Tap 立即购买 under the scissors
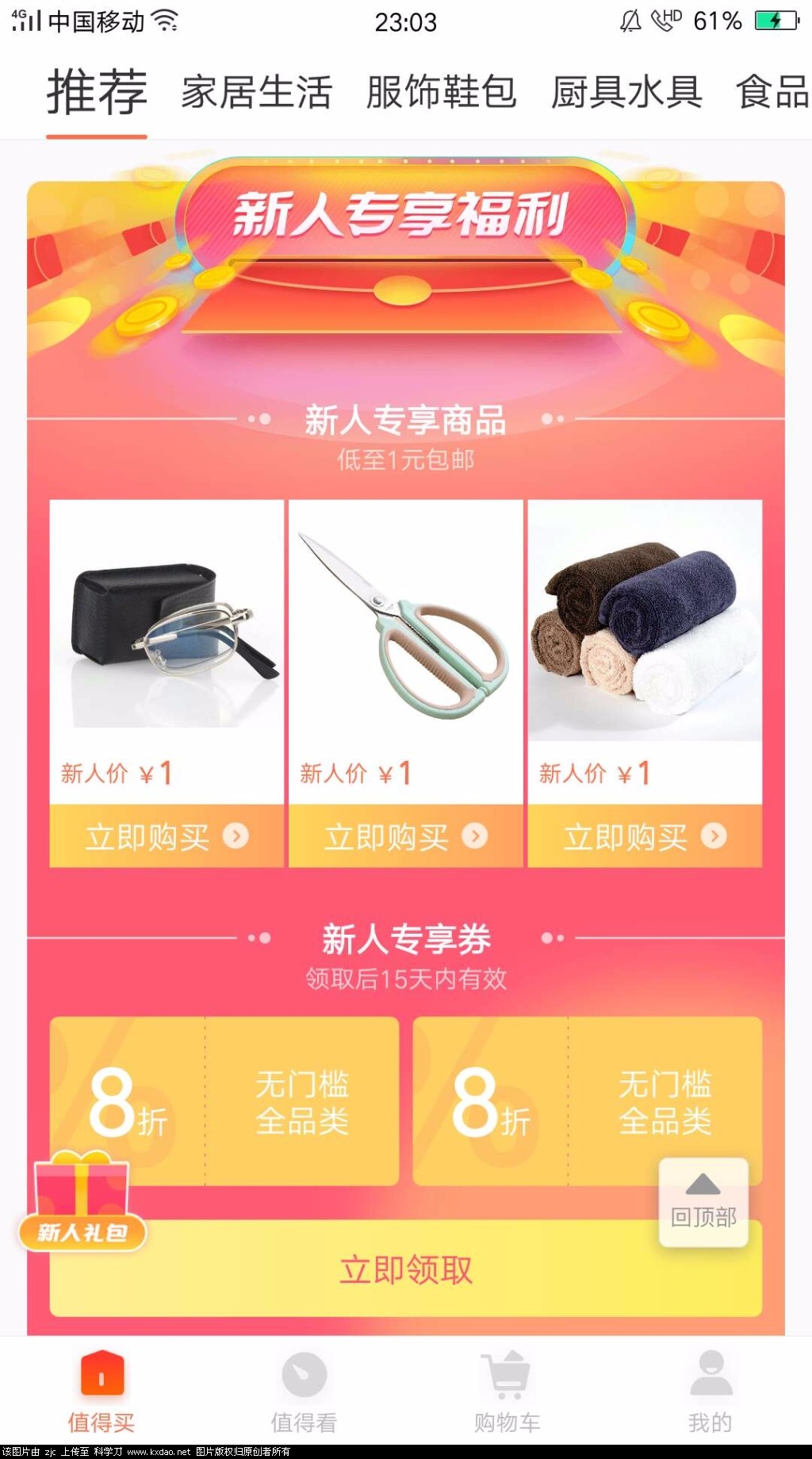Screen dimensions: 812x1459 coord(405,836)
